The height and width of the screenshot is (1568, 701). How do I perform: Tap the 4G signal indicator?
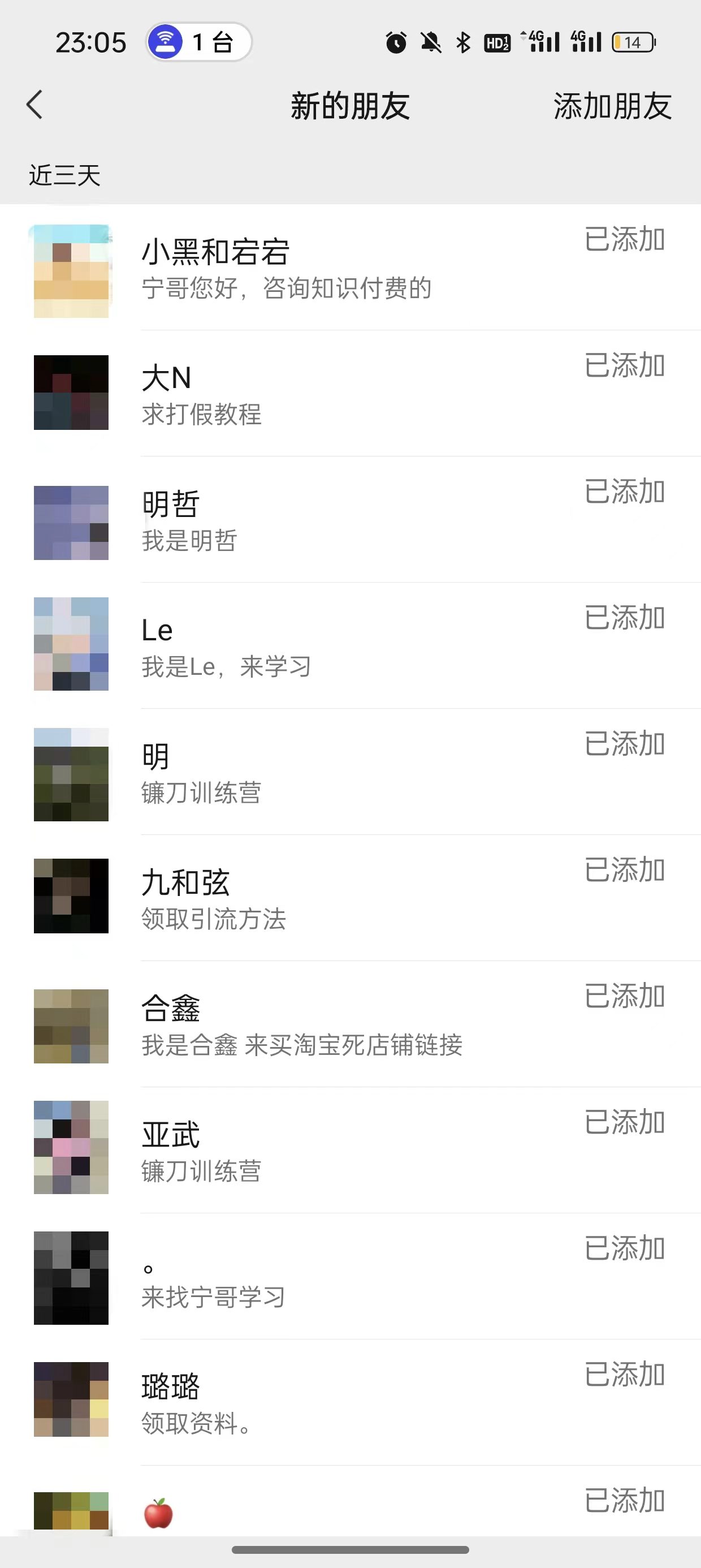(x=541, y=42)
